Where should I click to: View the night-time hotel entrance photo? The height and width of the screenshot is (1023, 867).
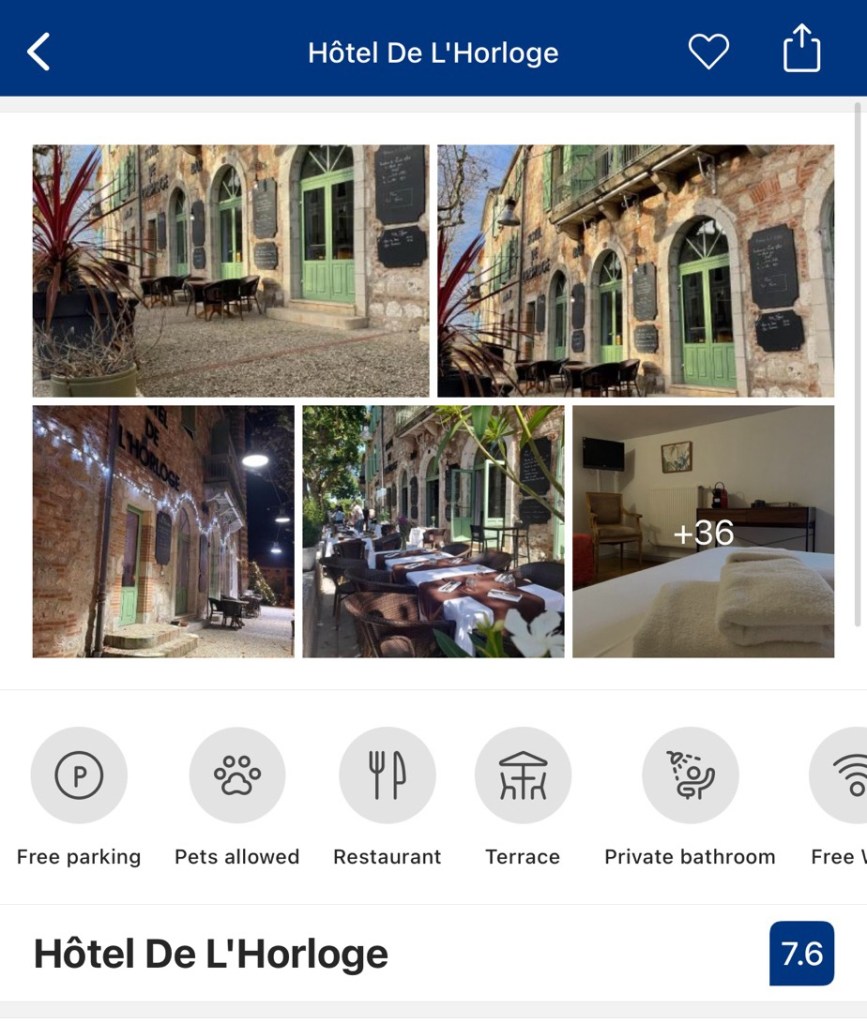click(x=163, y=531)
